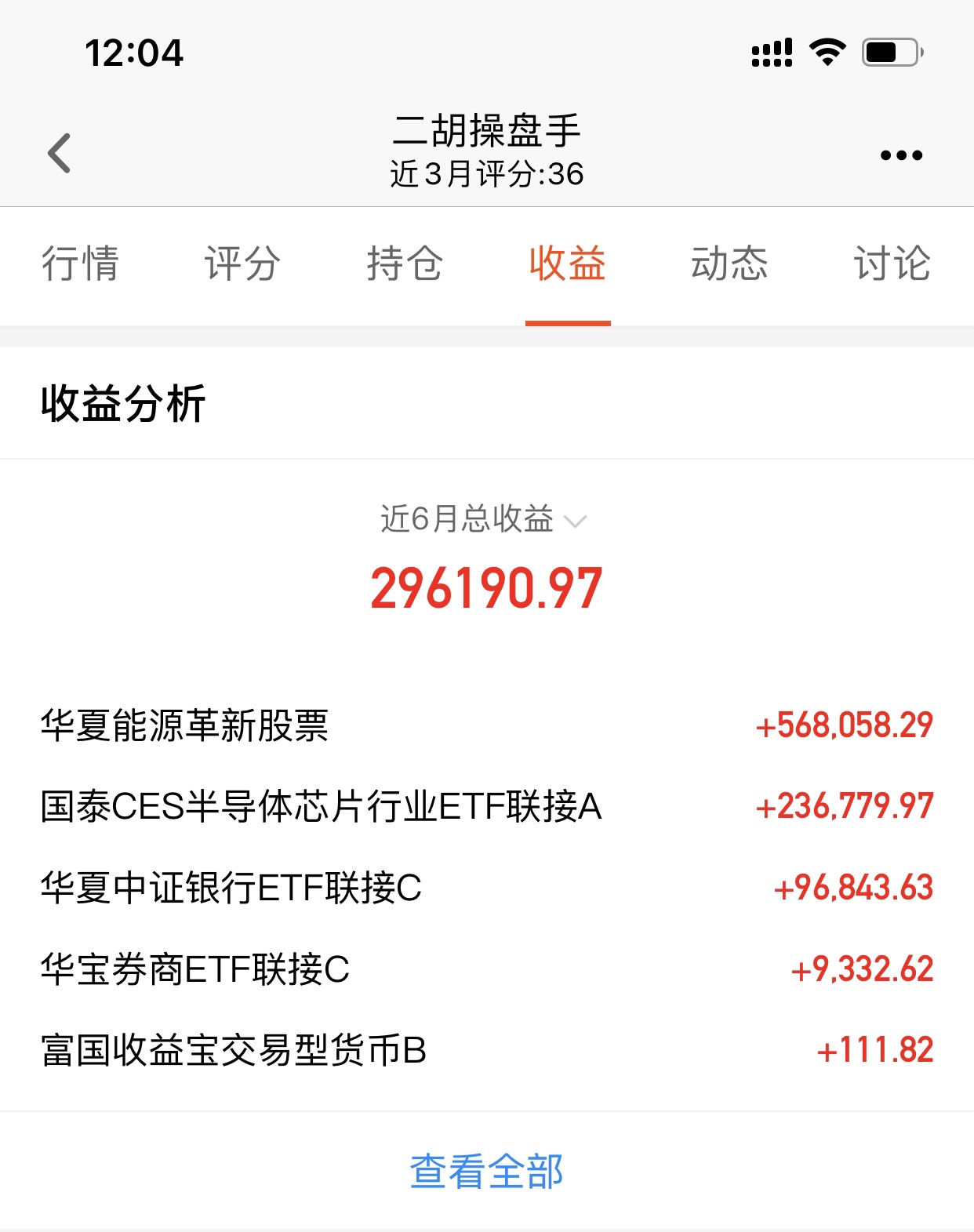974x1232 pixels.
Task: Expand the 近6月总收益 time period selector
Action: point(466,517)
